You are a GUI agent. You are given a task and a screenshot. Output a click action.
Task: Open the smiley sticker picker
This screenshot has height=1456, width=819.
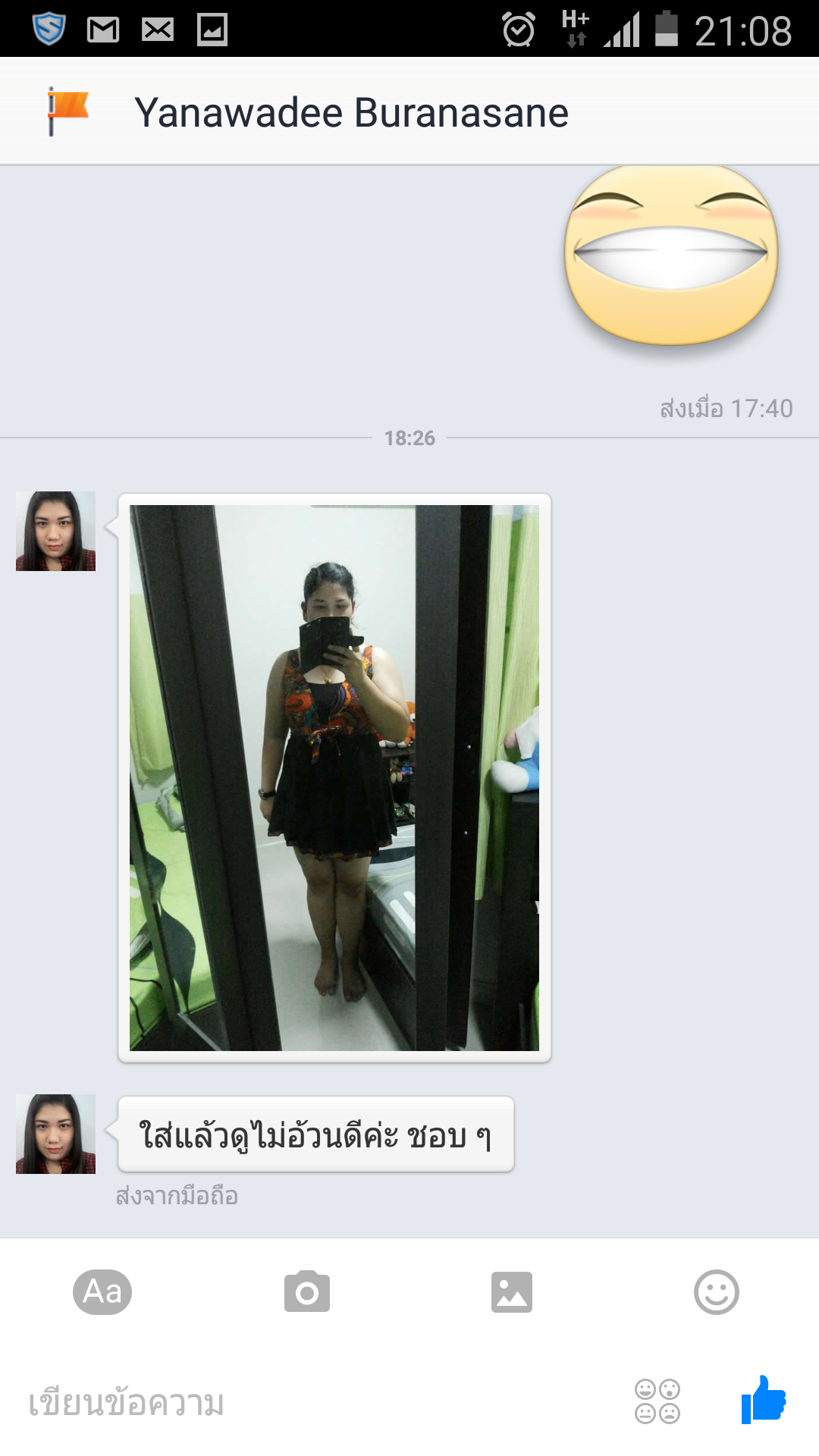tap(716, 1292)
